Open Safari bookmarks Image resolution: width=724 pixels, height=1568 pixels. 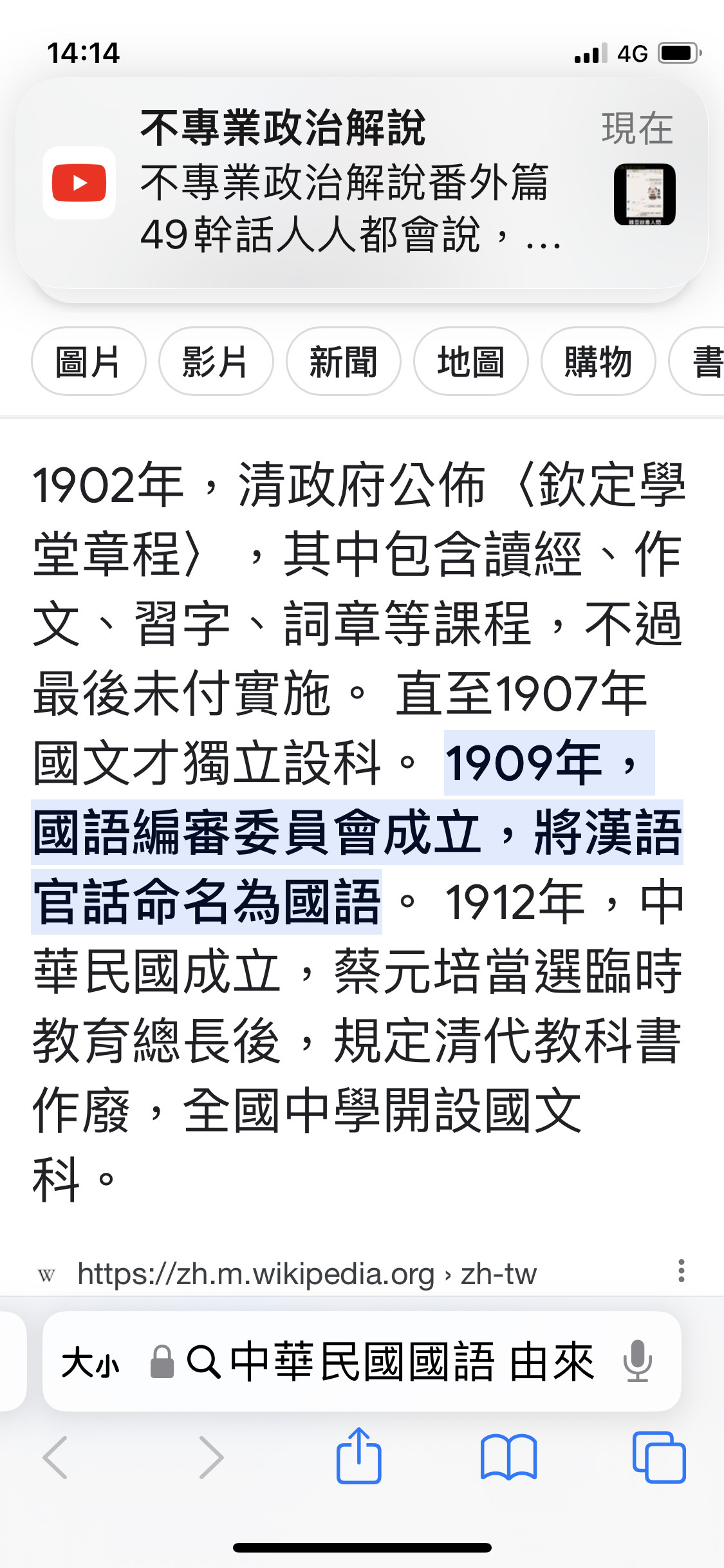click(508, 1457)
